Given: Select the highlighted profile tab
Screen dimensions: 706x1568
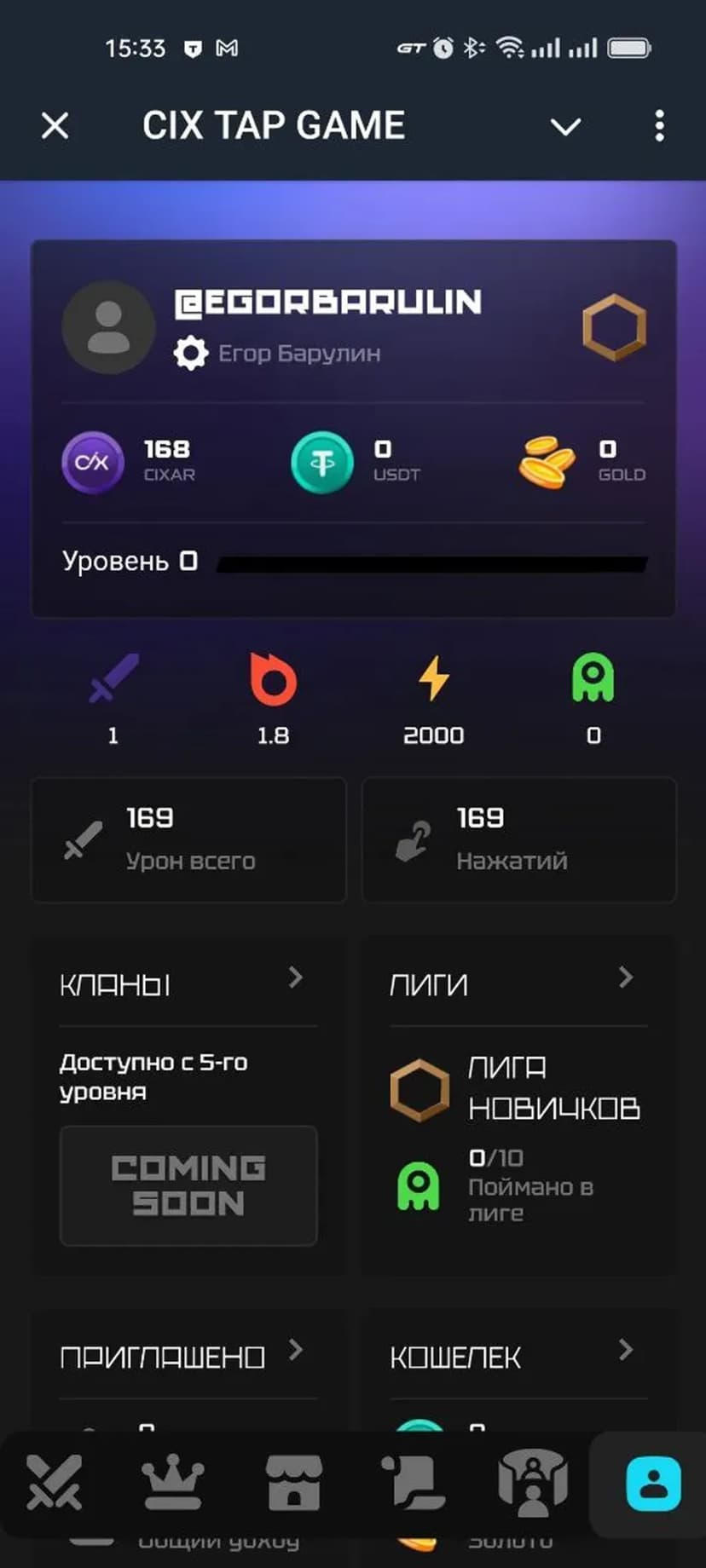Looking at the screenshot, I should point(653,1483).
